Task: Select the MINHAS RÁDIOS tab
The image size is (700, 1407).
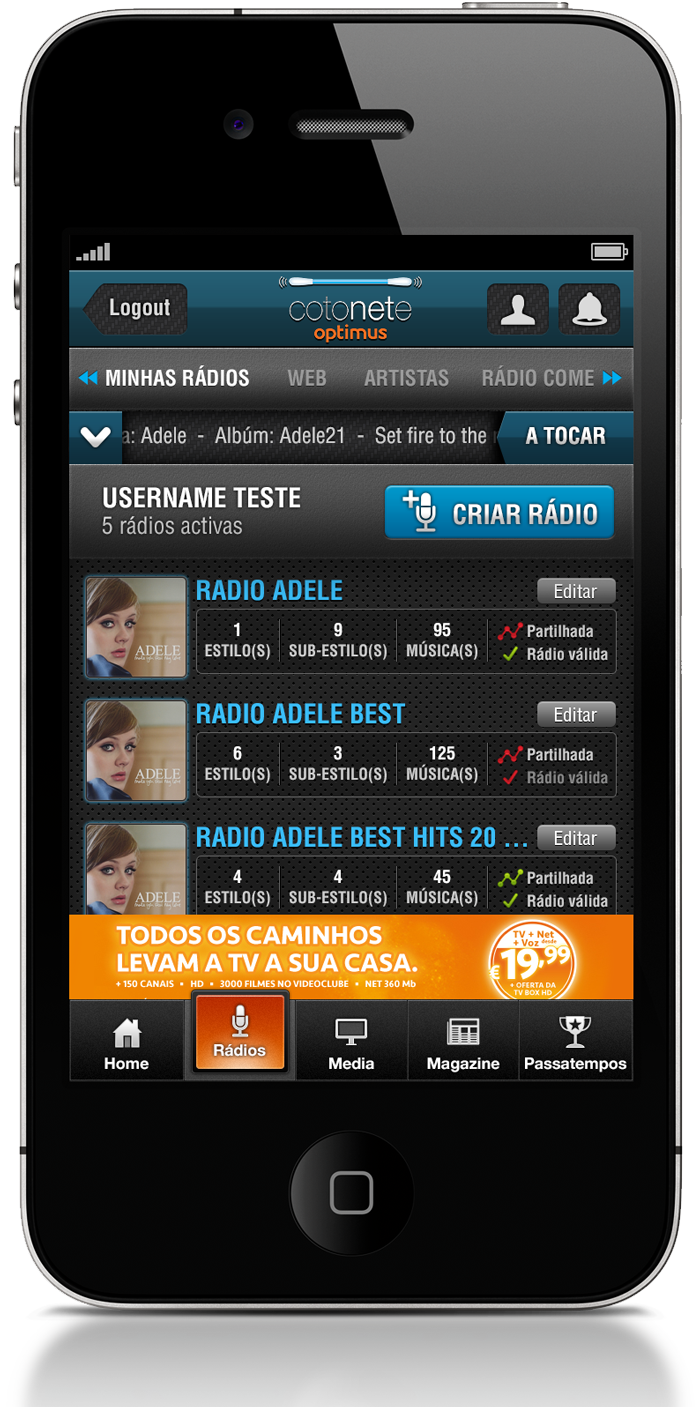Action: 177,378
